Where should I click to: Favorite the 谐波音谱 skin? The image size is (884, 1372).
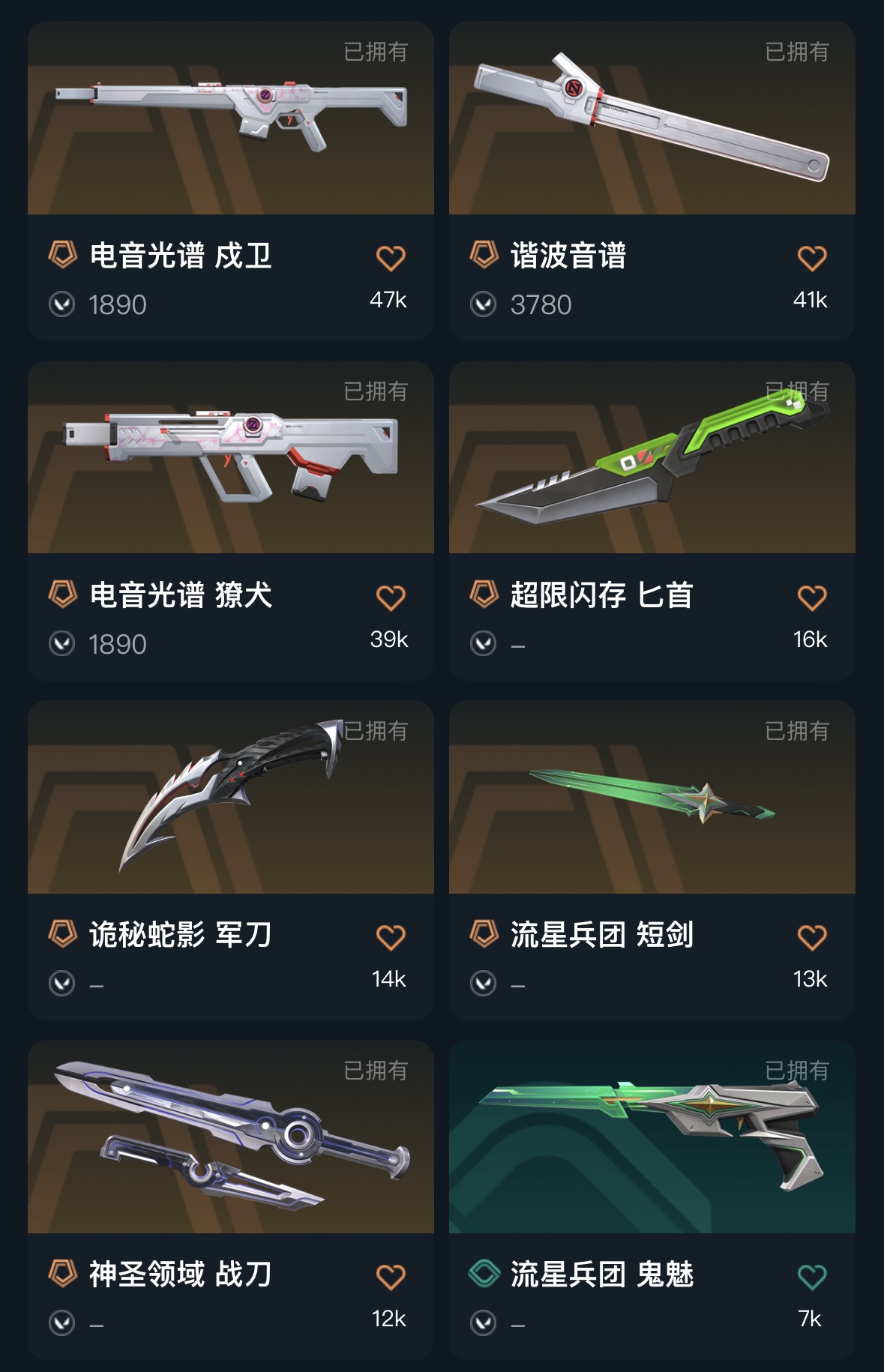(811, 259)
